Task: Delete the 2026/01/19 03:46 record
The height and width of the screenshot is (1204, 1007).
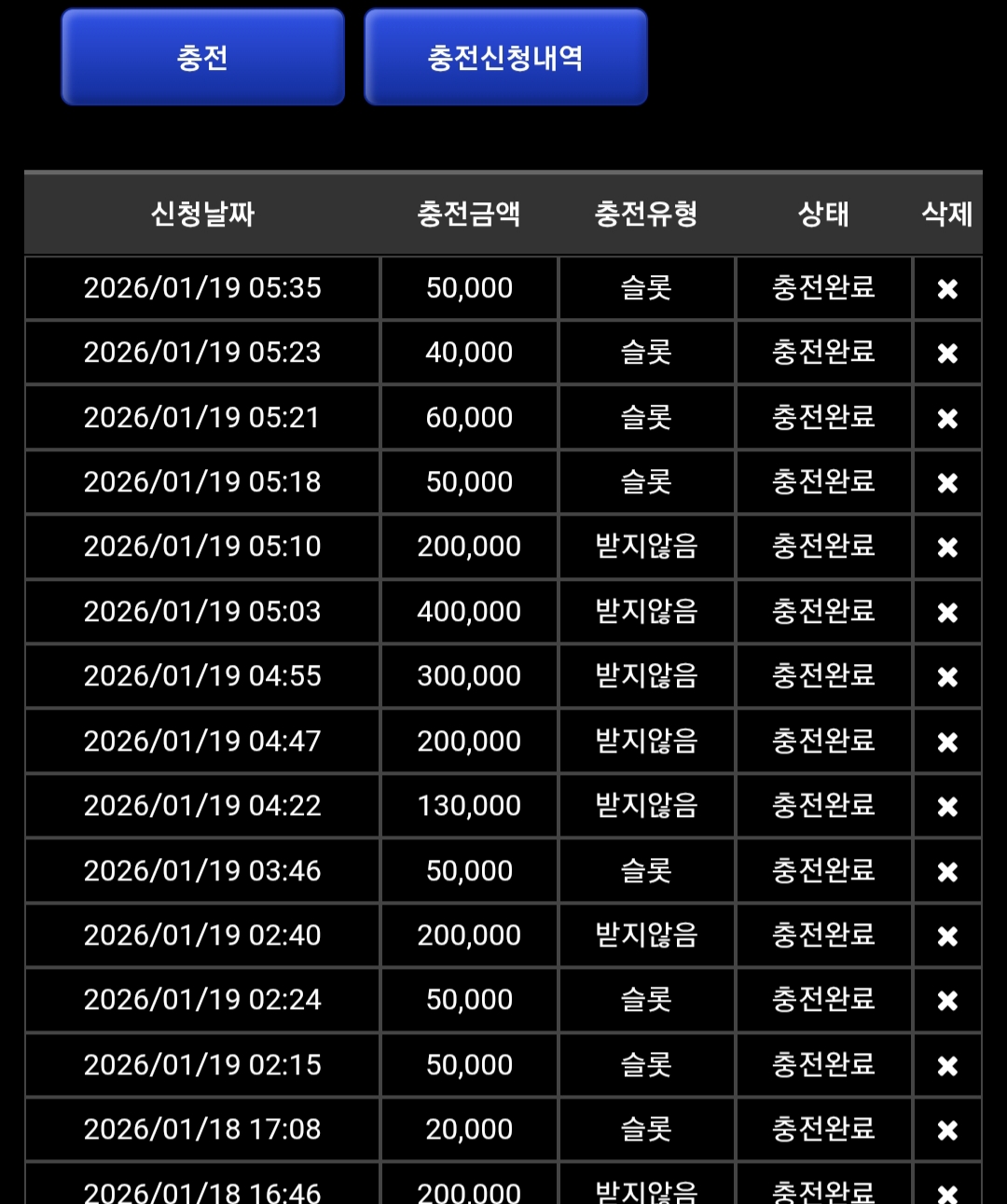Action: (947, 872)
